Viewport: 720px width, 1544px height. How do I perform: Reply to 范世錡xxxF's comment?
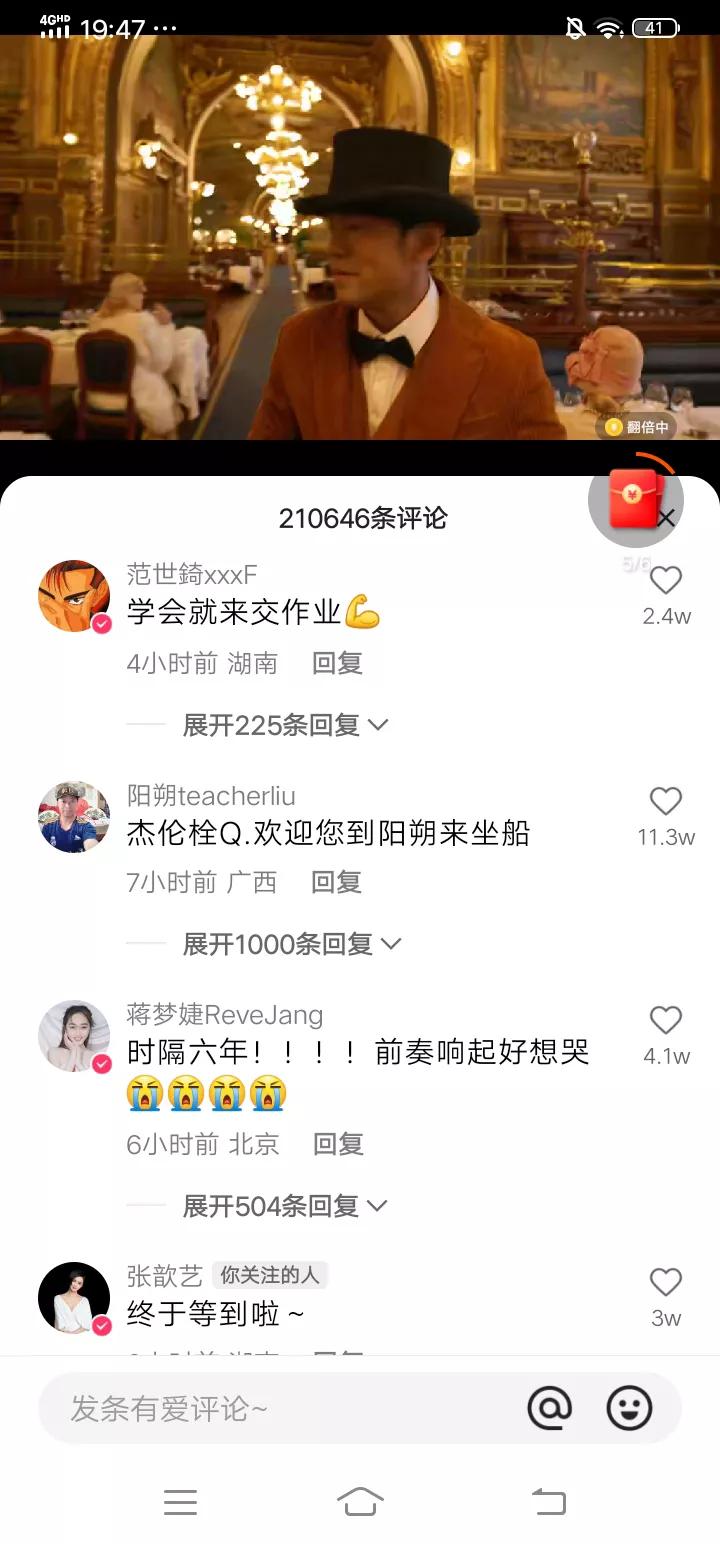point(338,663)
